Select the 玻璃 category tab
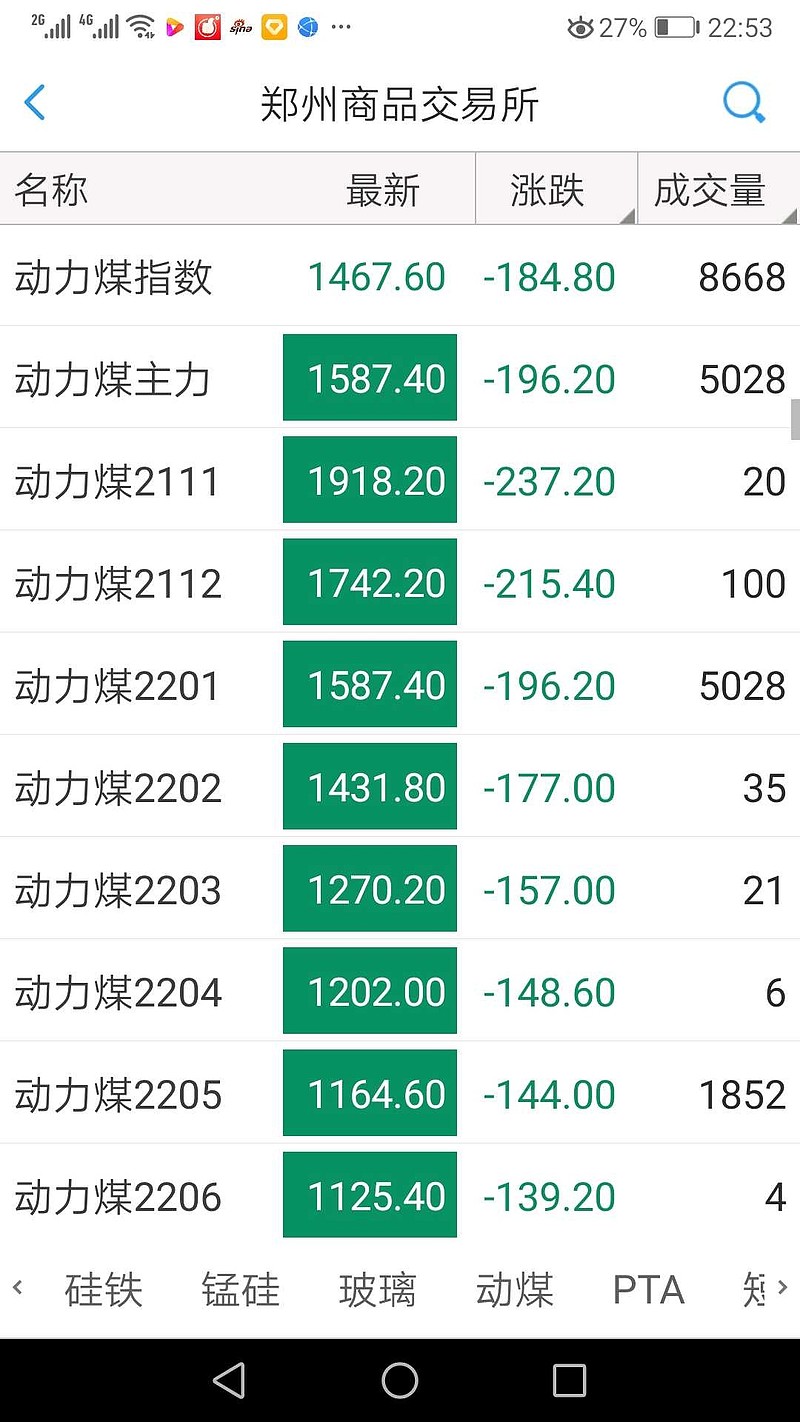 [377, 1290]
